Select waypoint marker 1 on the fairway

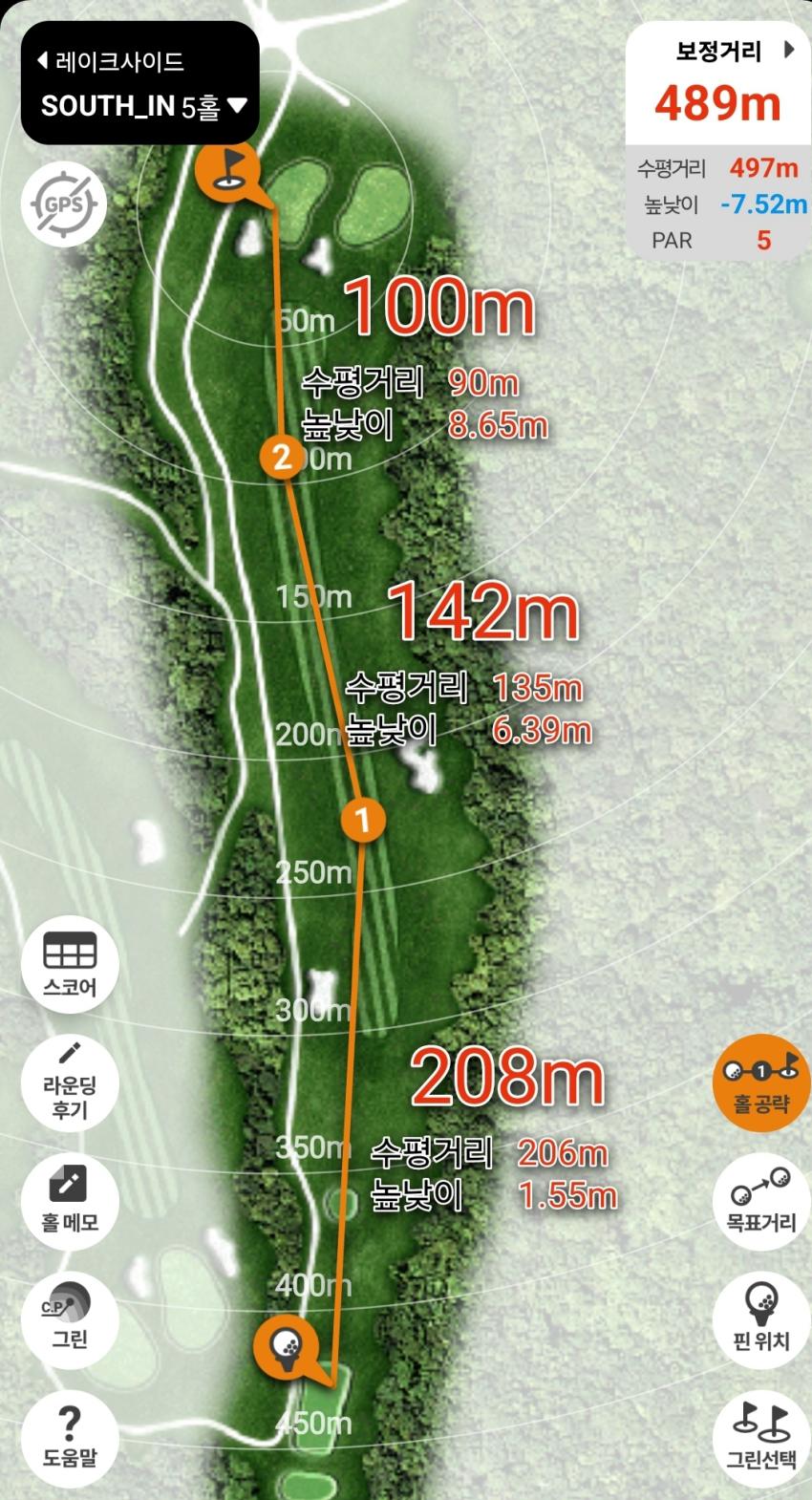point(362,819)
